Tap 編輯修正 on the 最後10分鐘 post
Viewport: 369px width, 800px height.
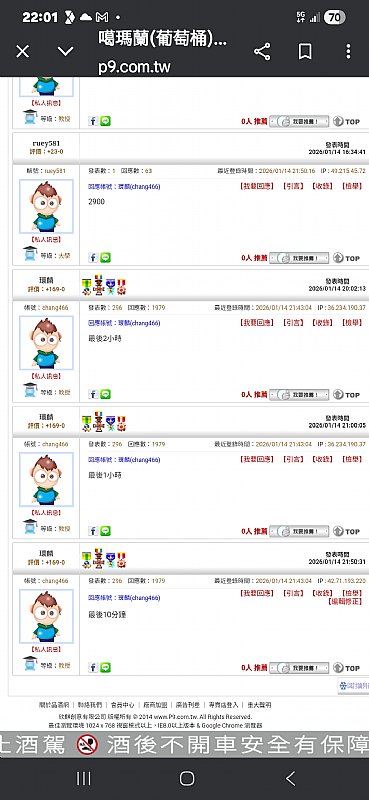346,602
